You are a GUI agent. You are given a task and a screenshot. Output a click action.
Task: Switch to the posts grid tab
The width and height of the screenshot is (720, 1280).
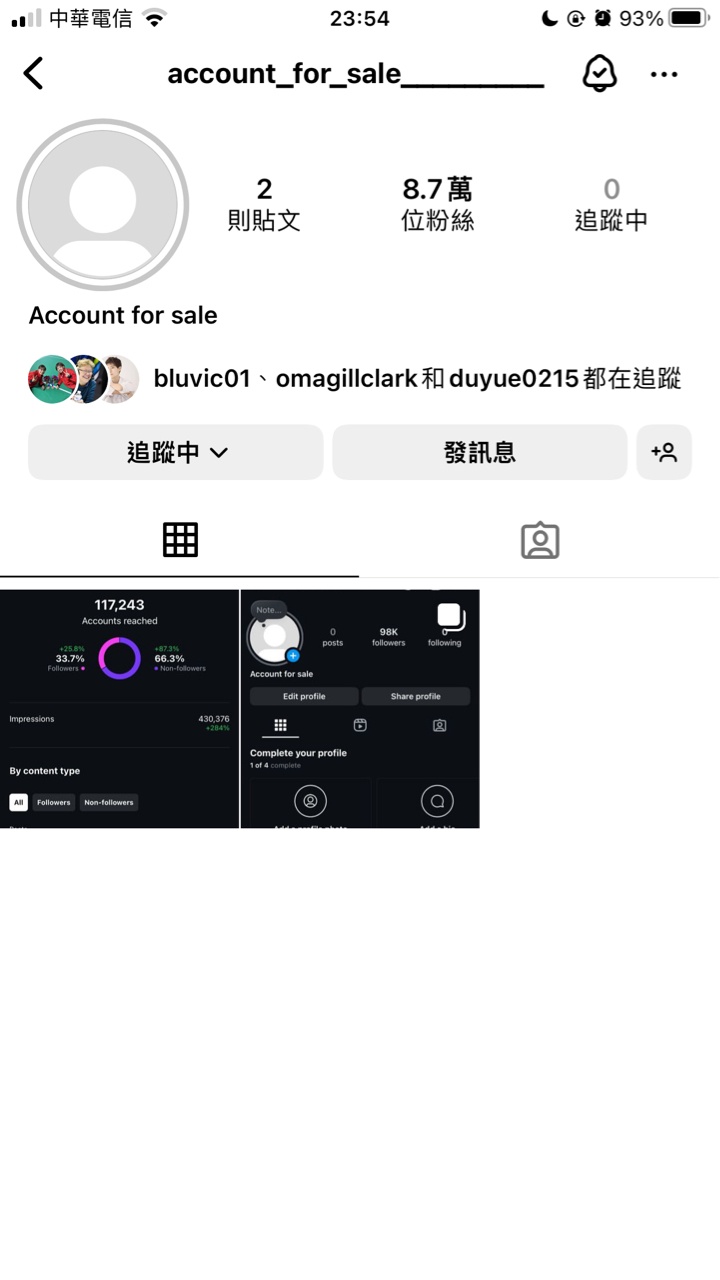(180, 540)
